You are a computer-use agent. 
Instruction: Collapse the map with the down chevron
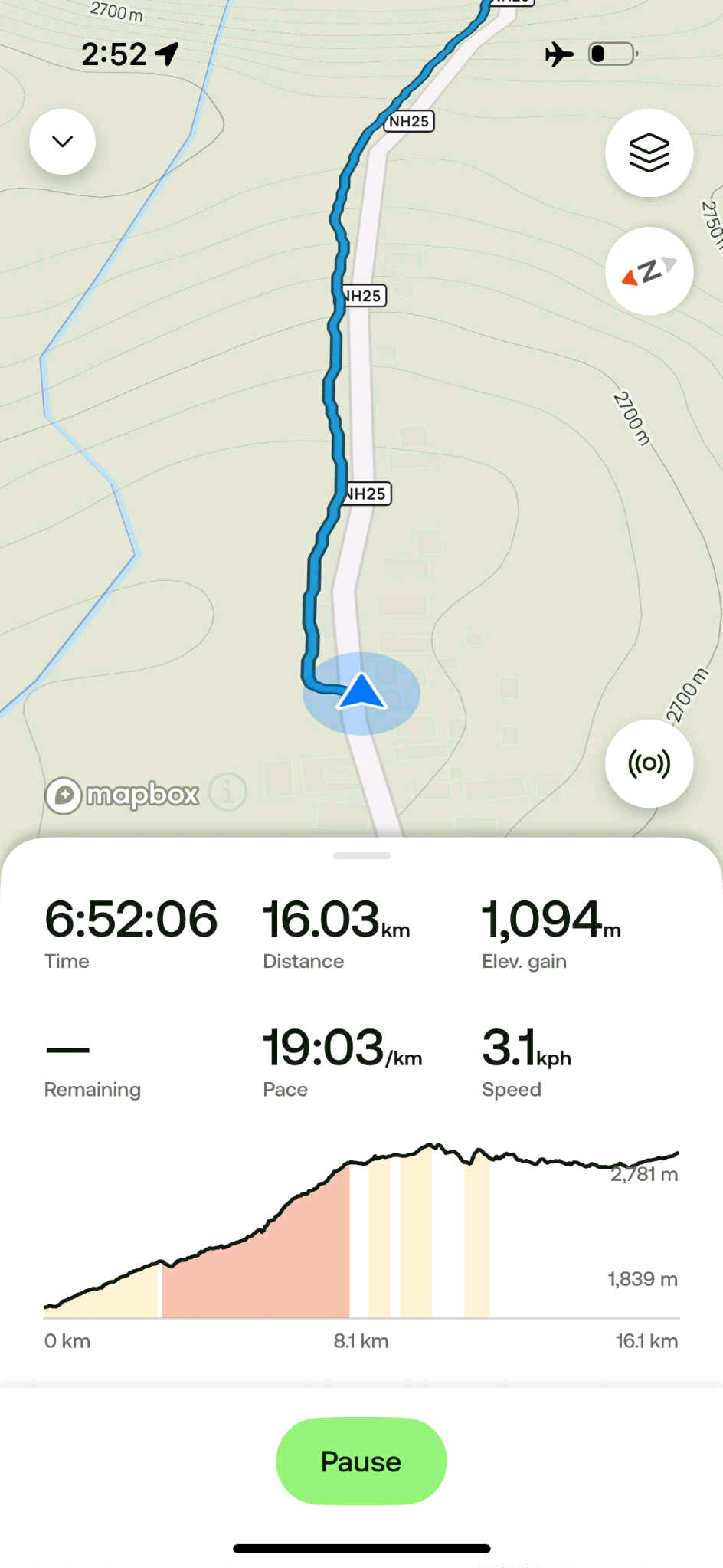tap(63, 142)
